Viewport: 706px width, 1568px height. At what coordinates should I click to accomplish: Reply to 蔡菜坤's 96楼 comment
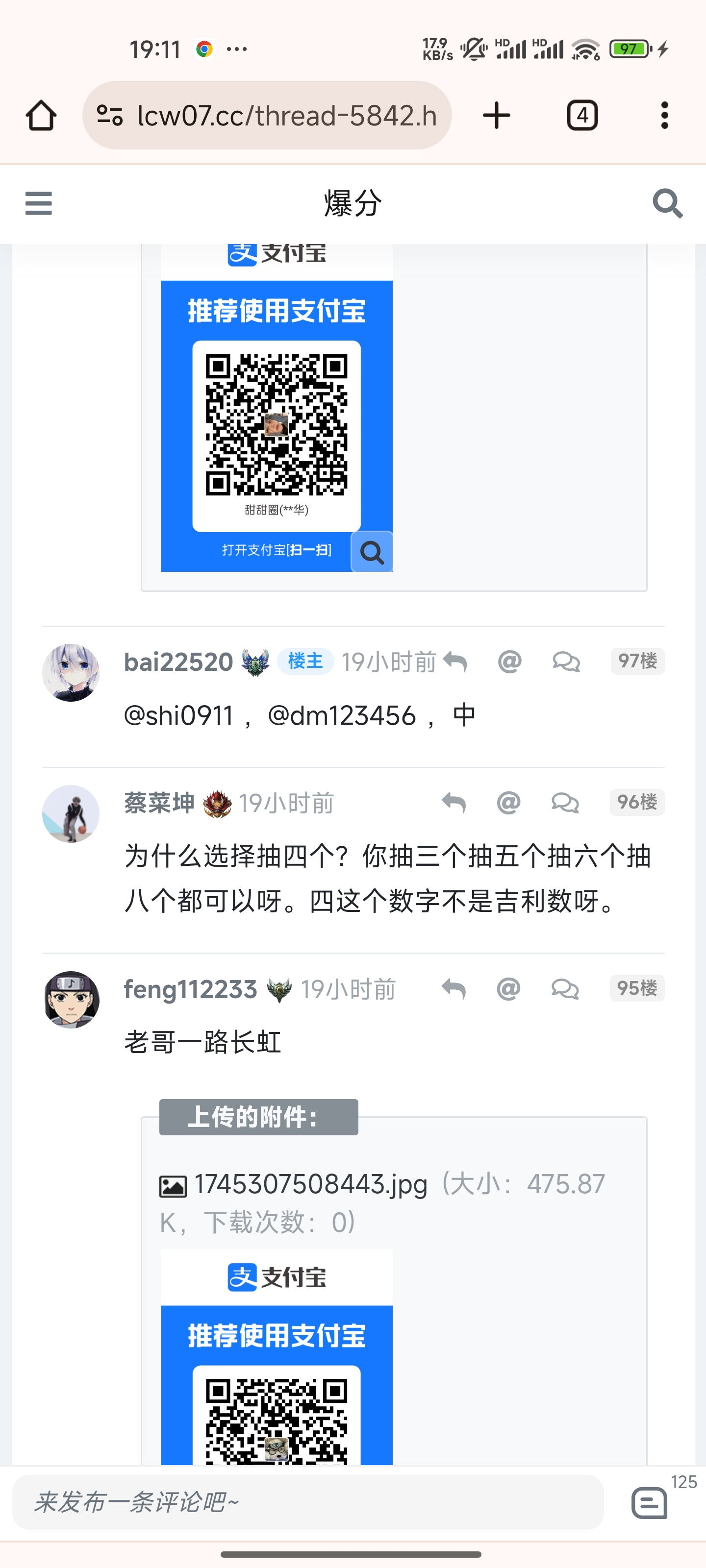454,802
